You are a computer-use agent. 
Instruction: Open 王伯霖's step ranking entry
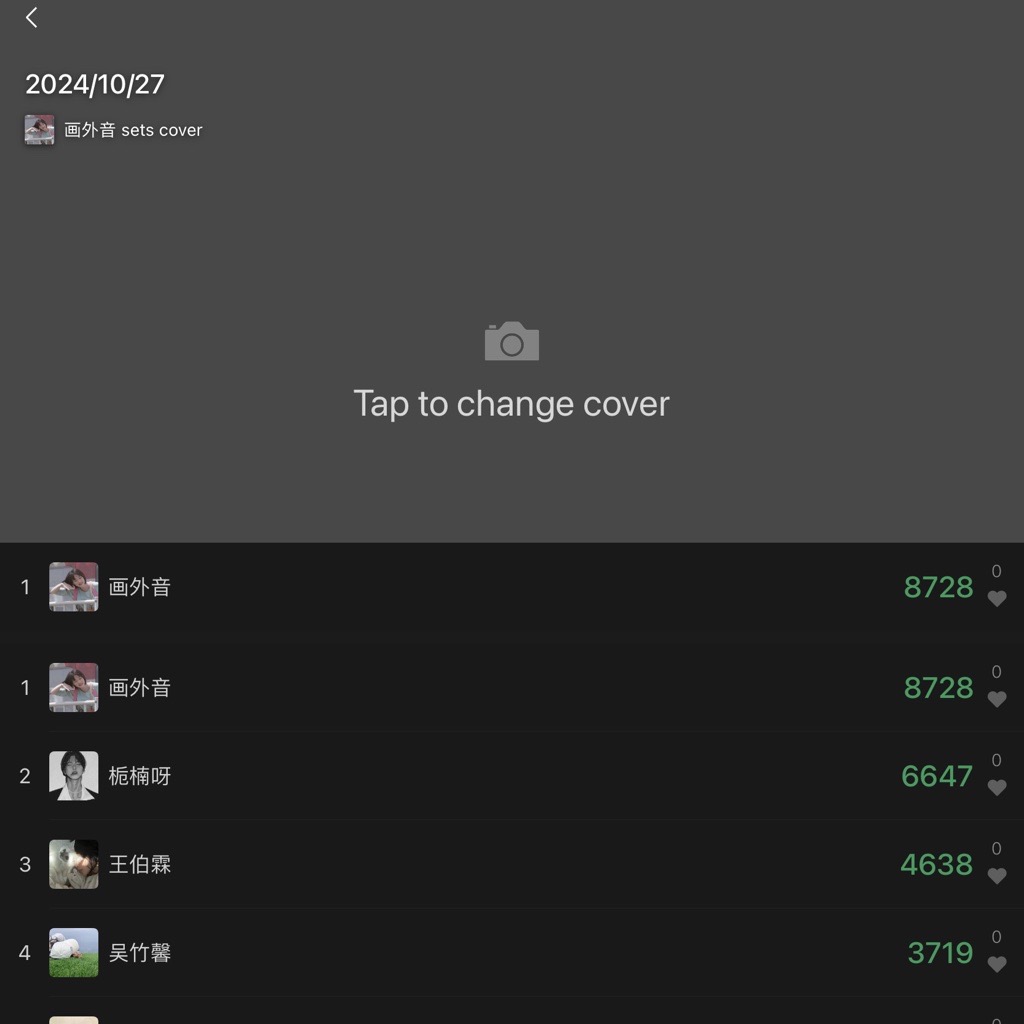[x=139, y=864]
